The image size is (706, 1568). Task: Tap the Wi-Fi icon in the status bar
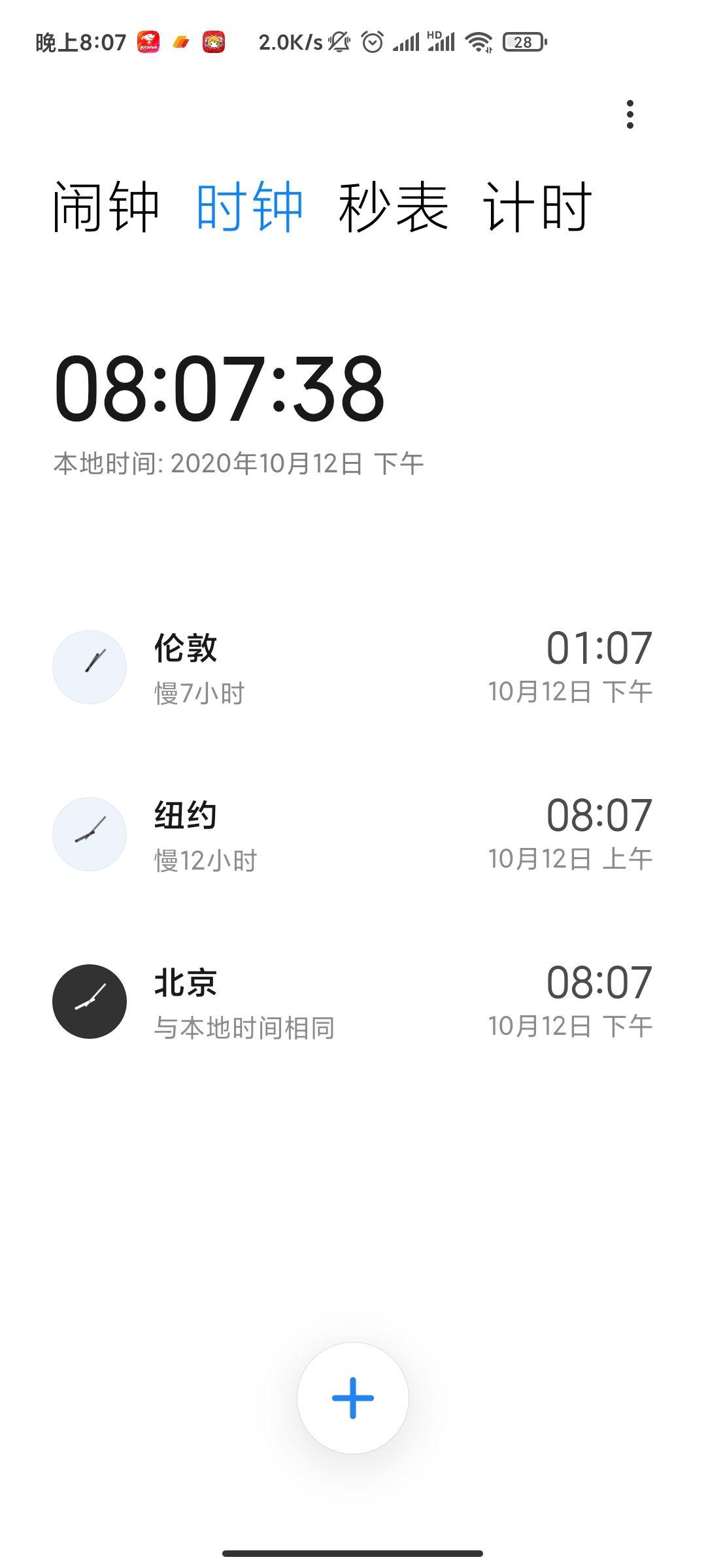(x=478, y=41)
